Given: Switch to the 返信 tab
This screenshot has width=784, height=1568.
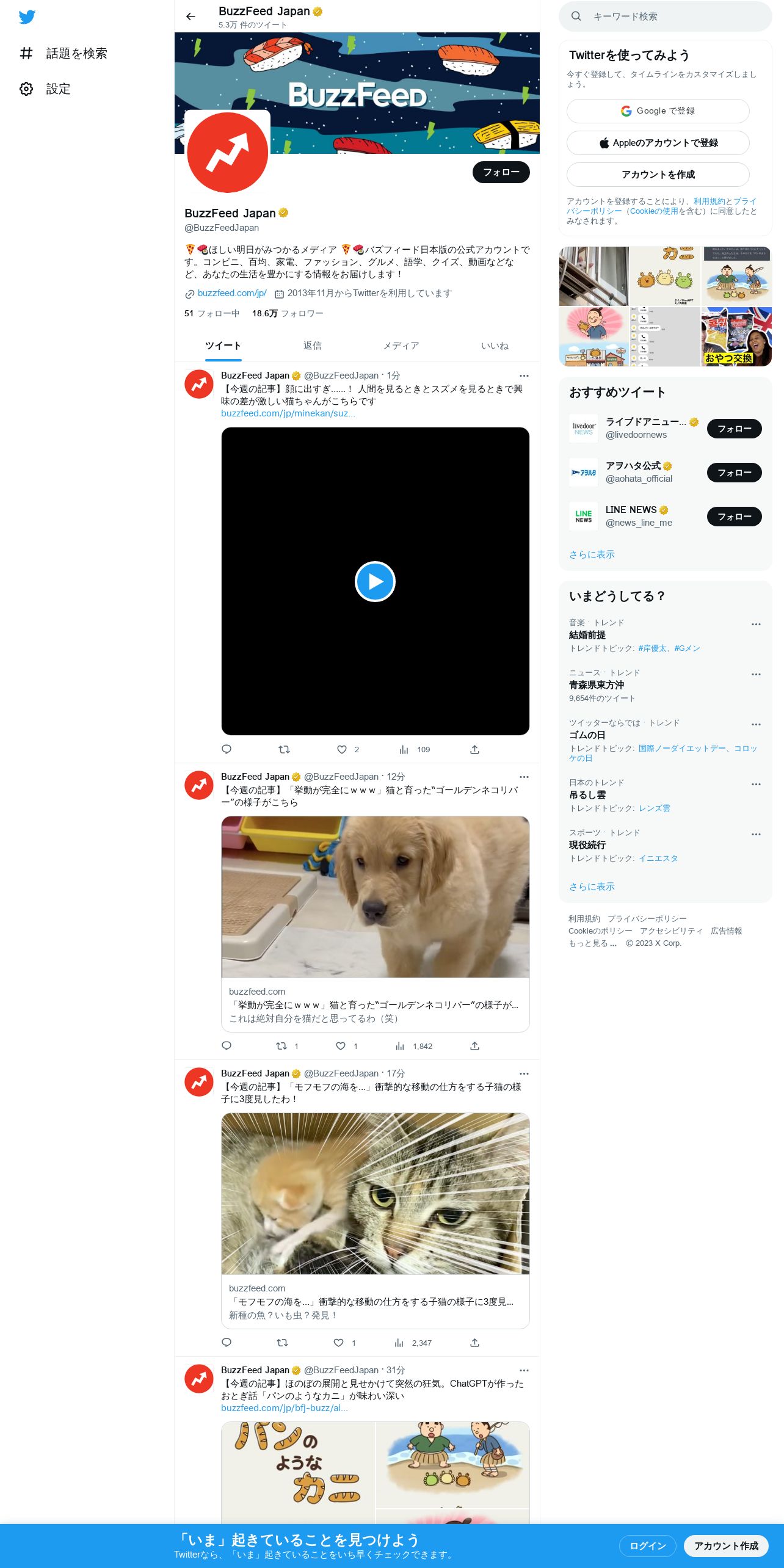Looking at the screenshot, I should 312,346.
